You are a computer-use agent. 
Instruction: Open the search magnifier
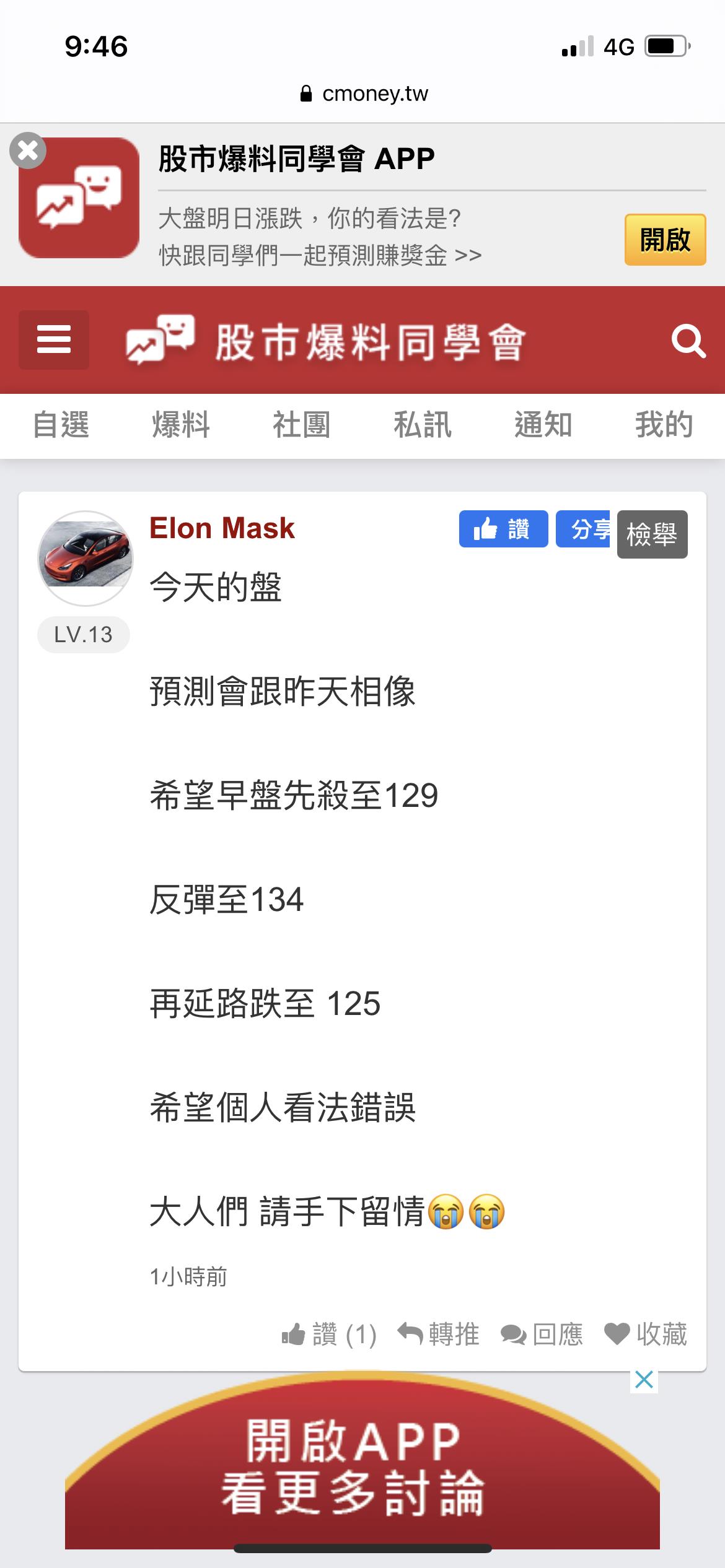point(688,341)
